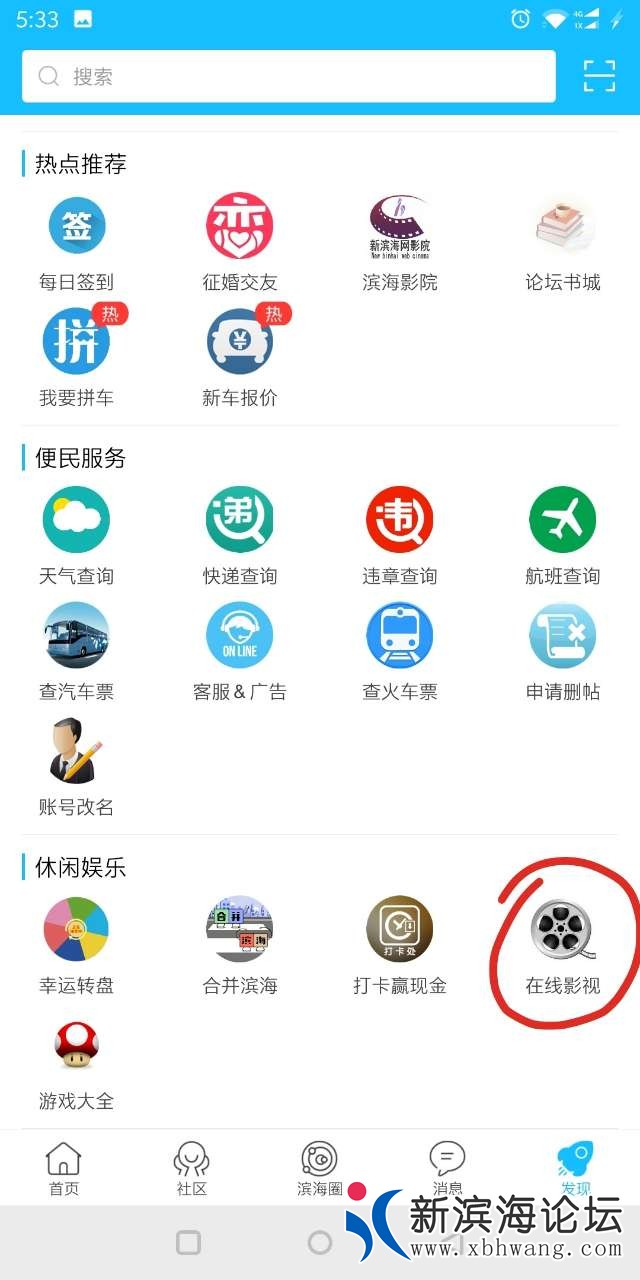The height and width of the screenshot is (1280, 640).
Task: Switch to the 社区 community tab
Action: [192, 1169]
